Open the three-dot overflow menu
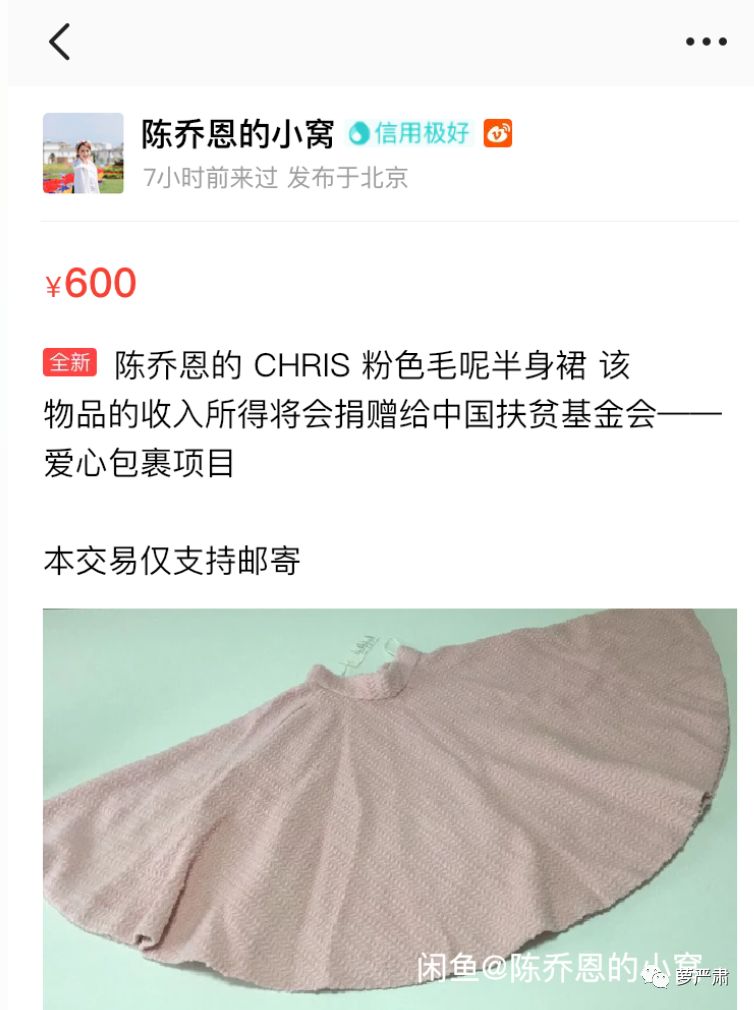The image size is (754, 1010). tap(705, 42)
